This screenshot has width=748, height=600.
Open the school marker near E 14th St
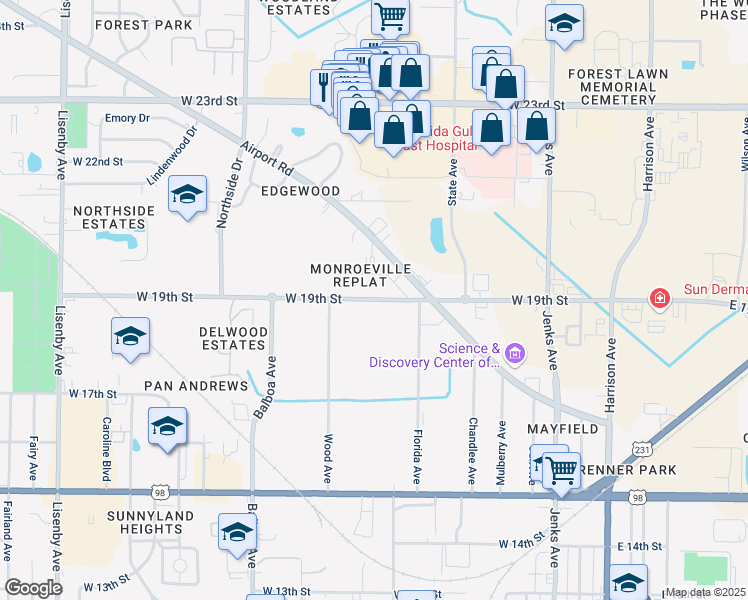click(x=628, y=583)
